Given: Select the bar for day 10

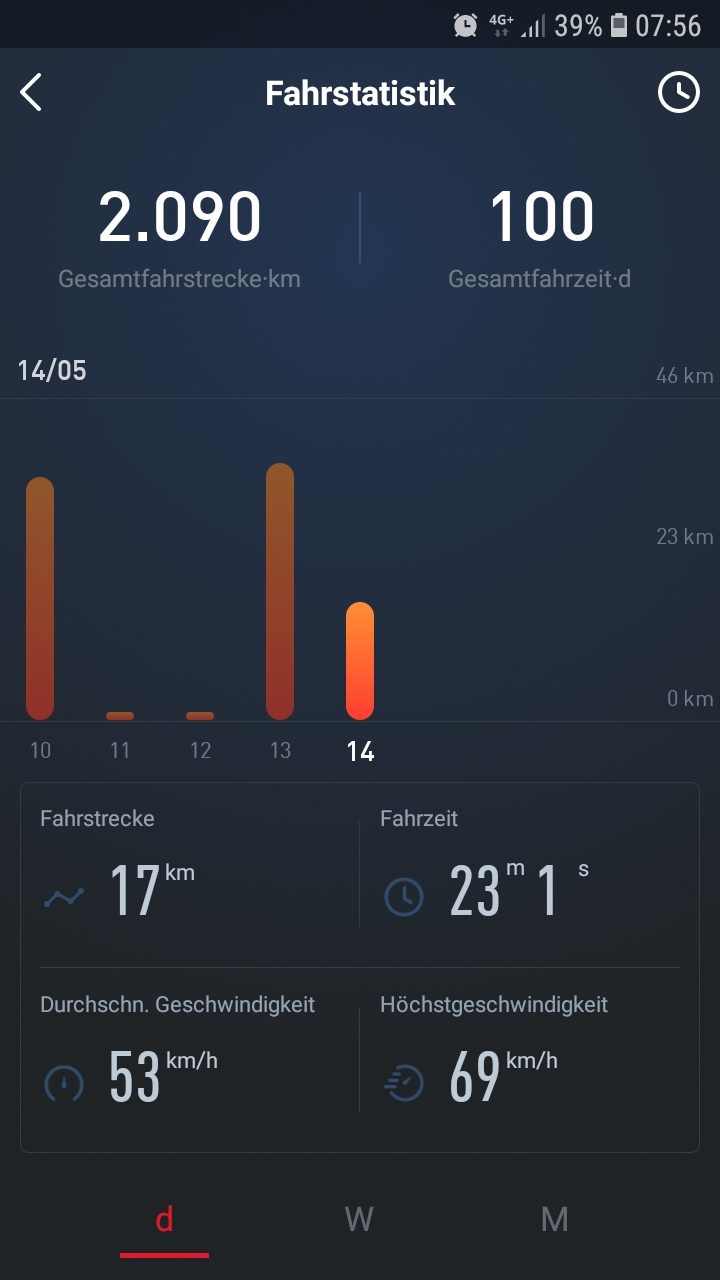Looking at the screenshot, I should [40, 598].
